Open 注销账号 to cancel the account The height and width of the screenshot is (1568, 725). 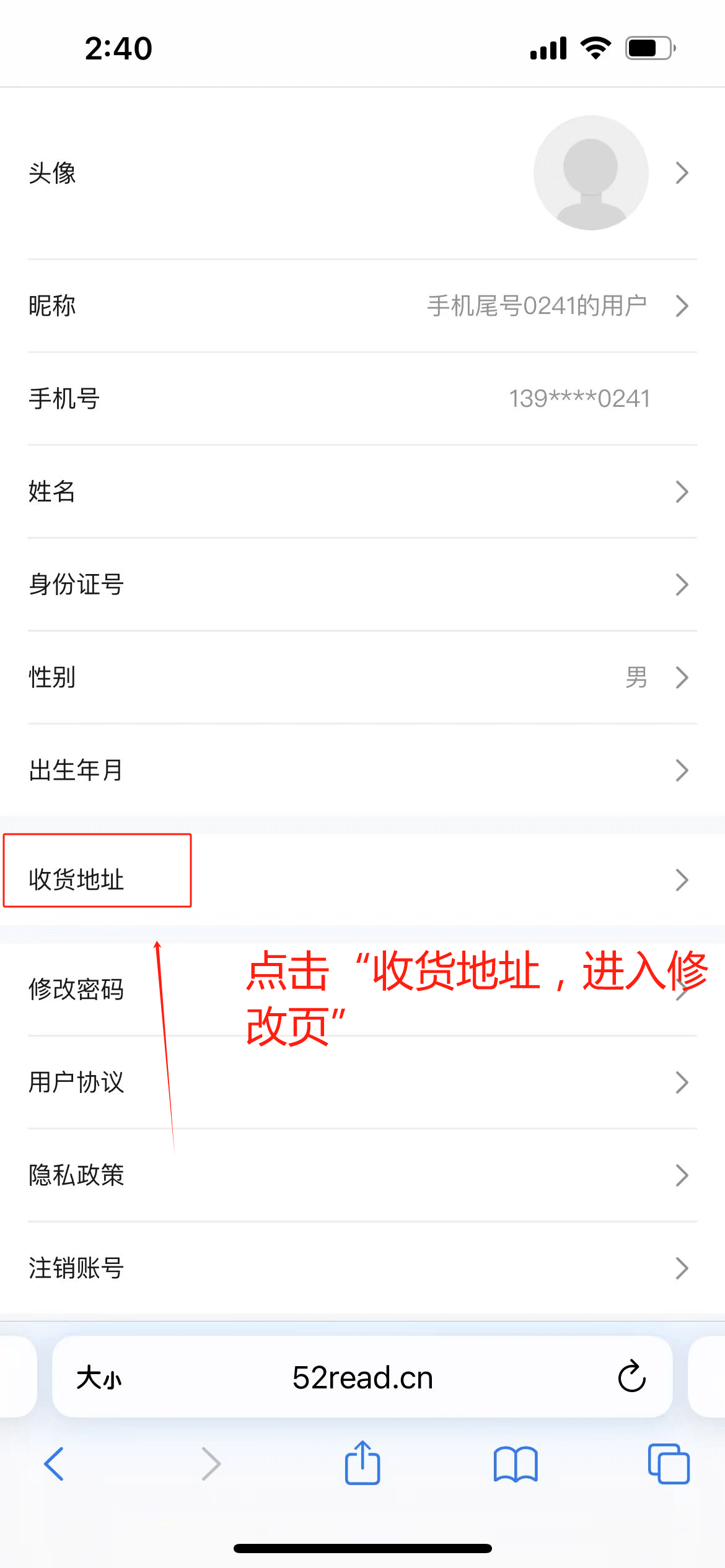[x=362, y=1268]
